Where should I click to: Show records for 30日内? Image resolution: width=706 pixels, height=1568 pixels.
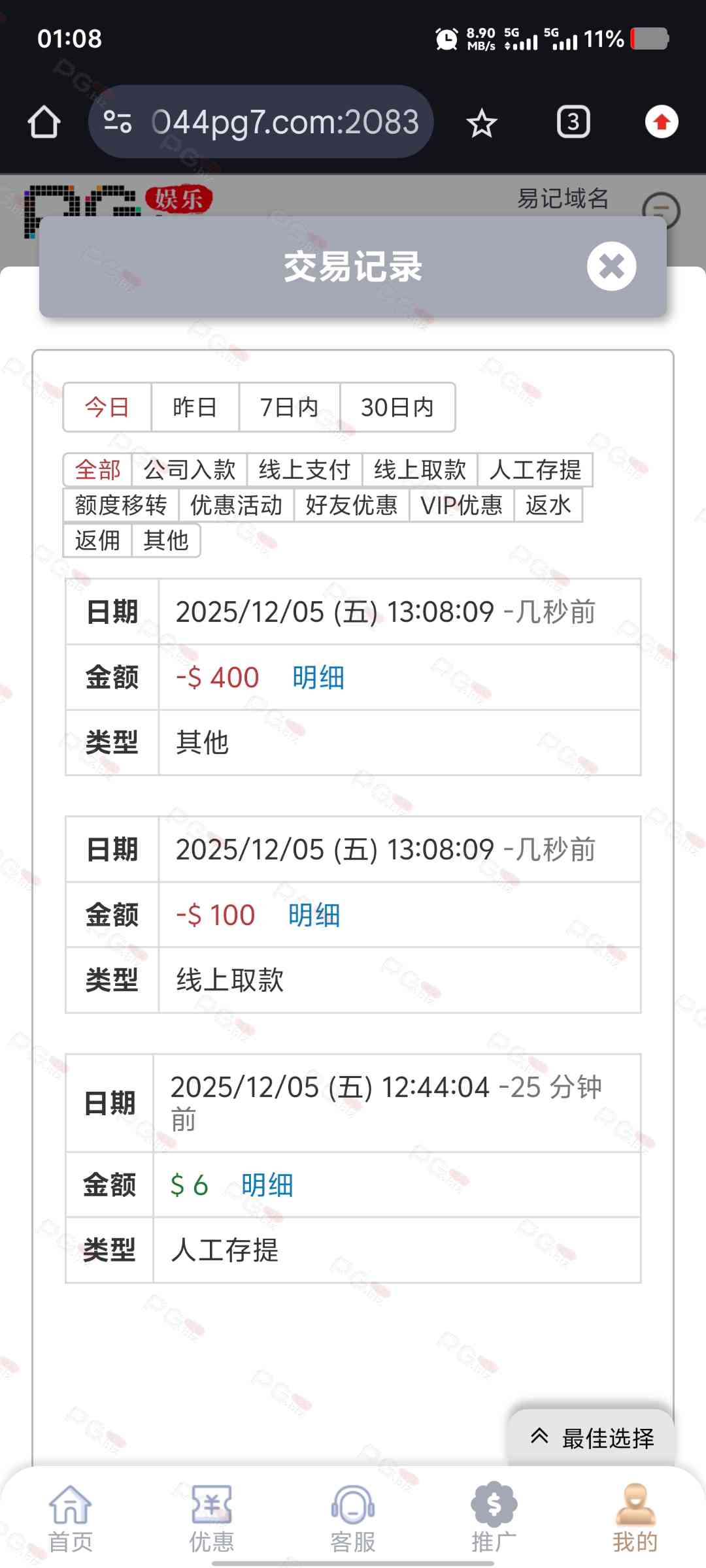pyautogui.click(x=397, y=408)
